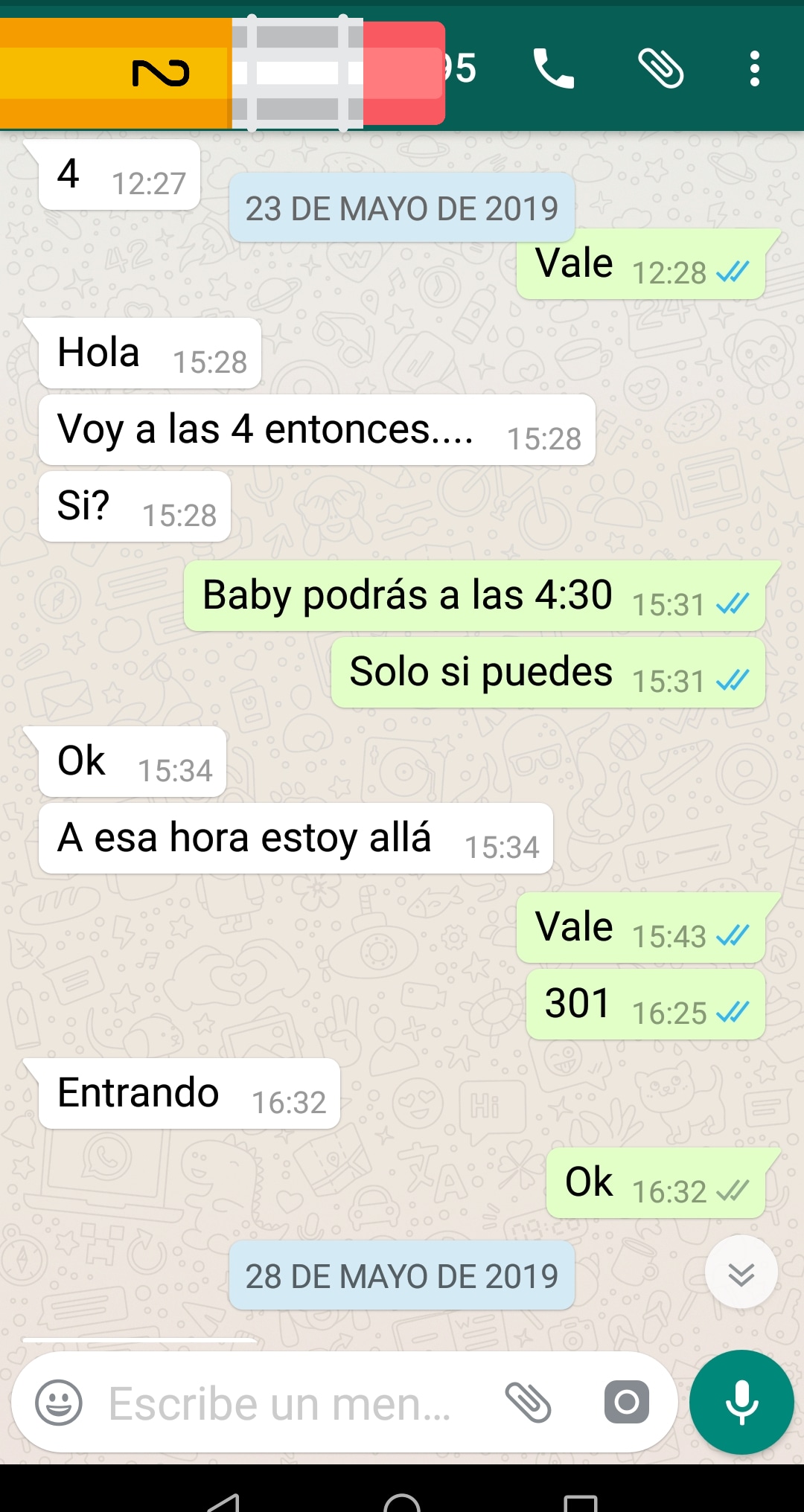Open the emoji picker
Screen dimensions: 804x1512
click(59, 1403)
